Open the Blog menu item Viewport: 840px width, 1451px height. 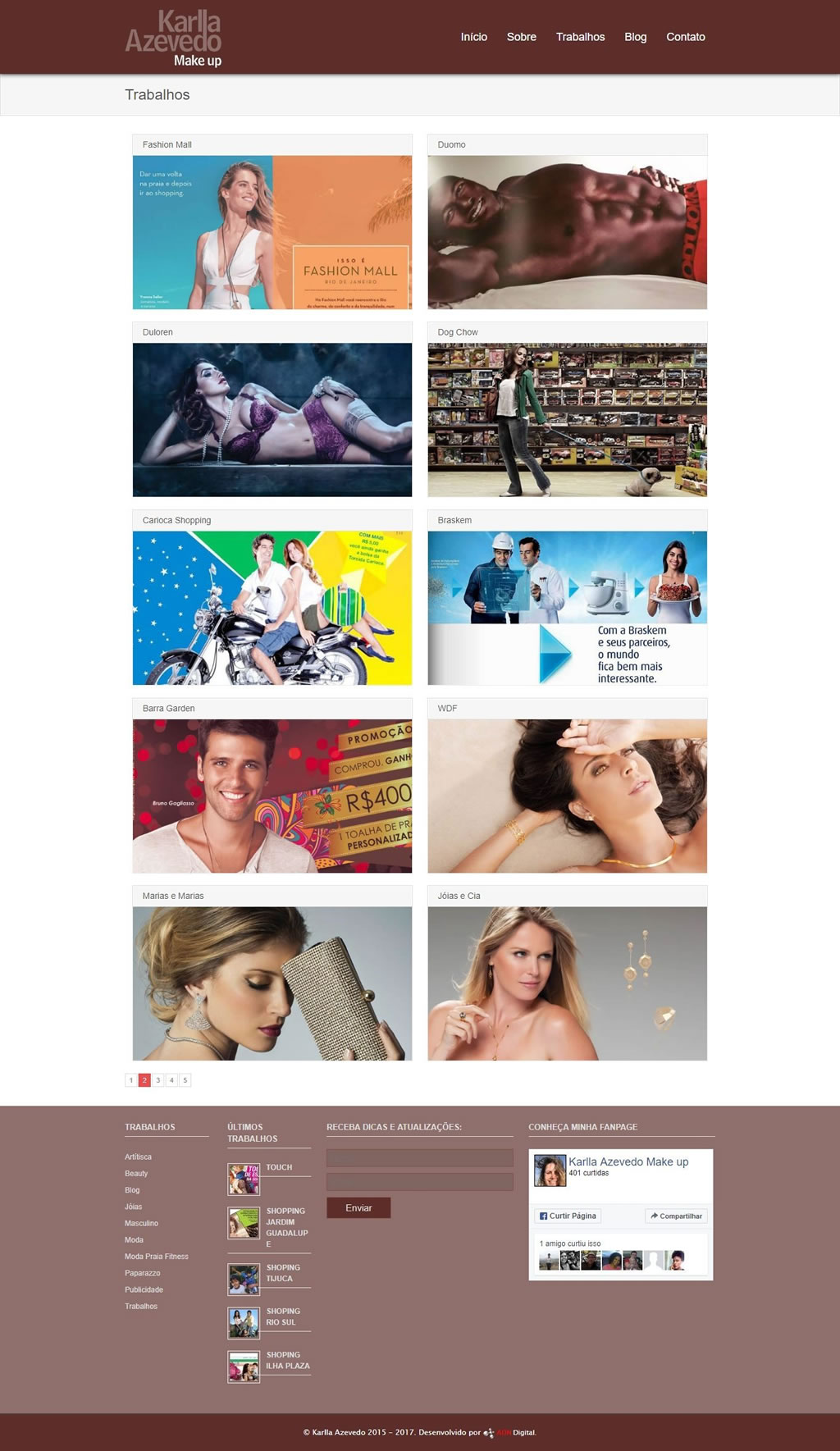(635, 37)
